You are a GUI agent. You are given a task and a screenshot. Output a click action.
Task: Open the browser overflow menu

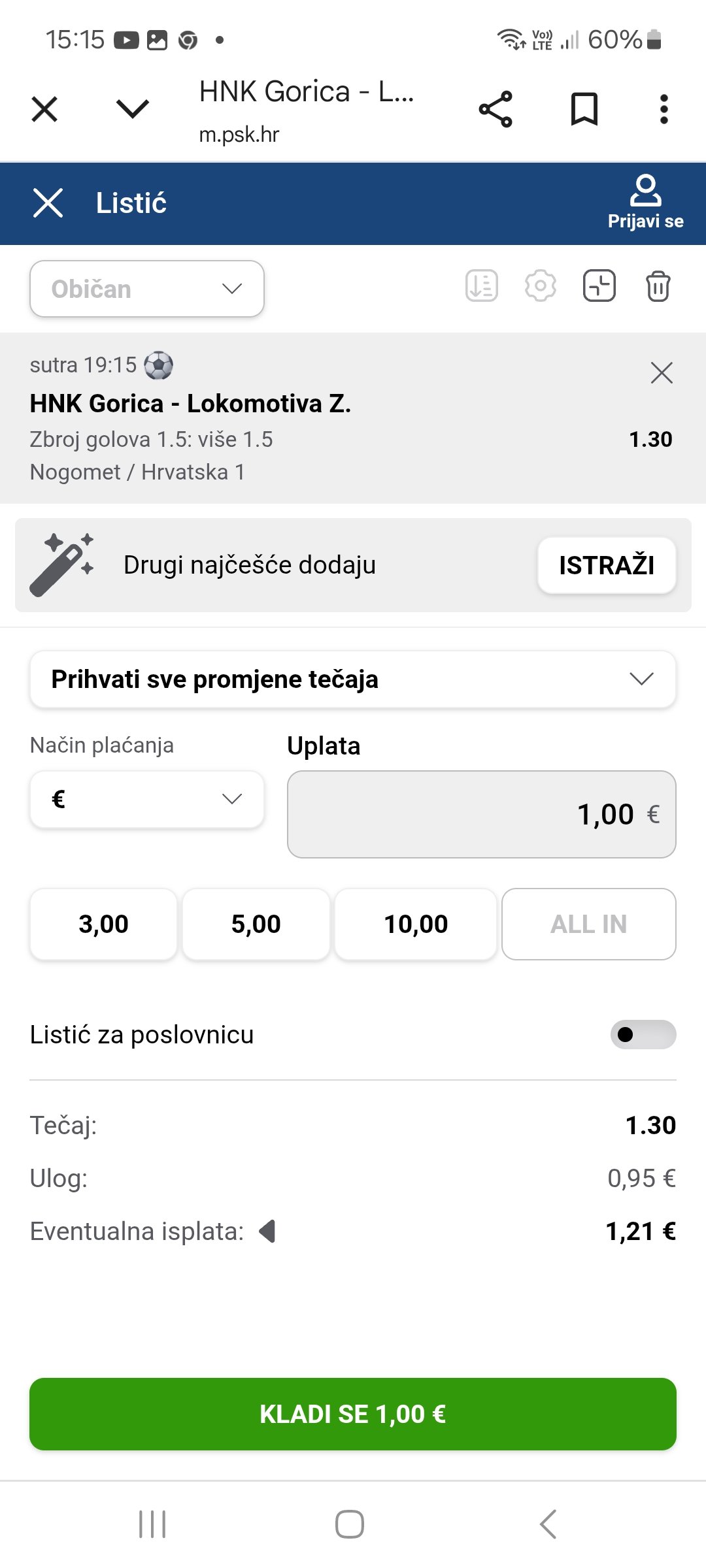click(664, 109)
